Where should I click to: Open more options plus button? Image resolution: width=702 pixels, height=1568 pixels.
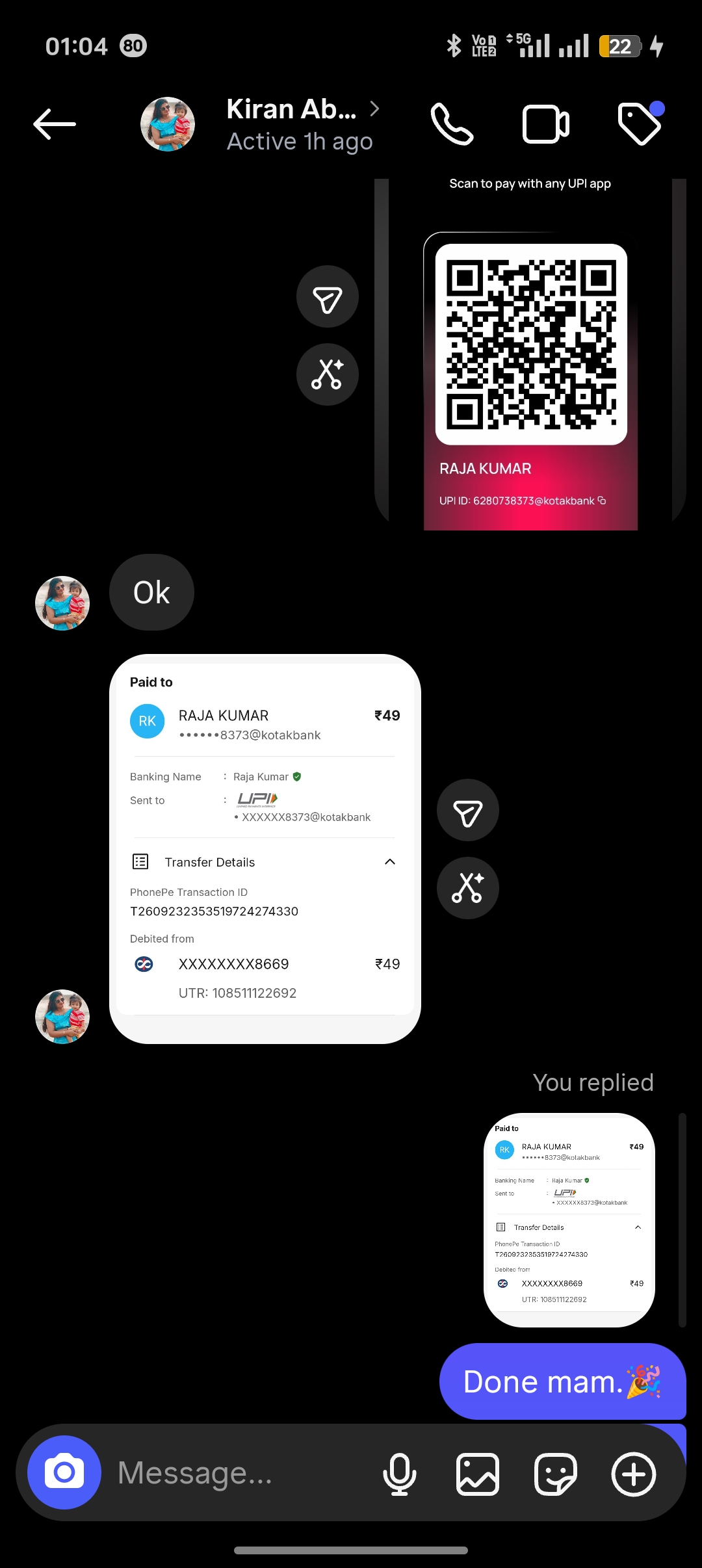click(x=634, y=1474)
